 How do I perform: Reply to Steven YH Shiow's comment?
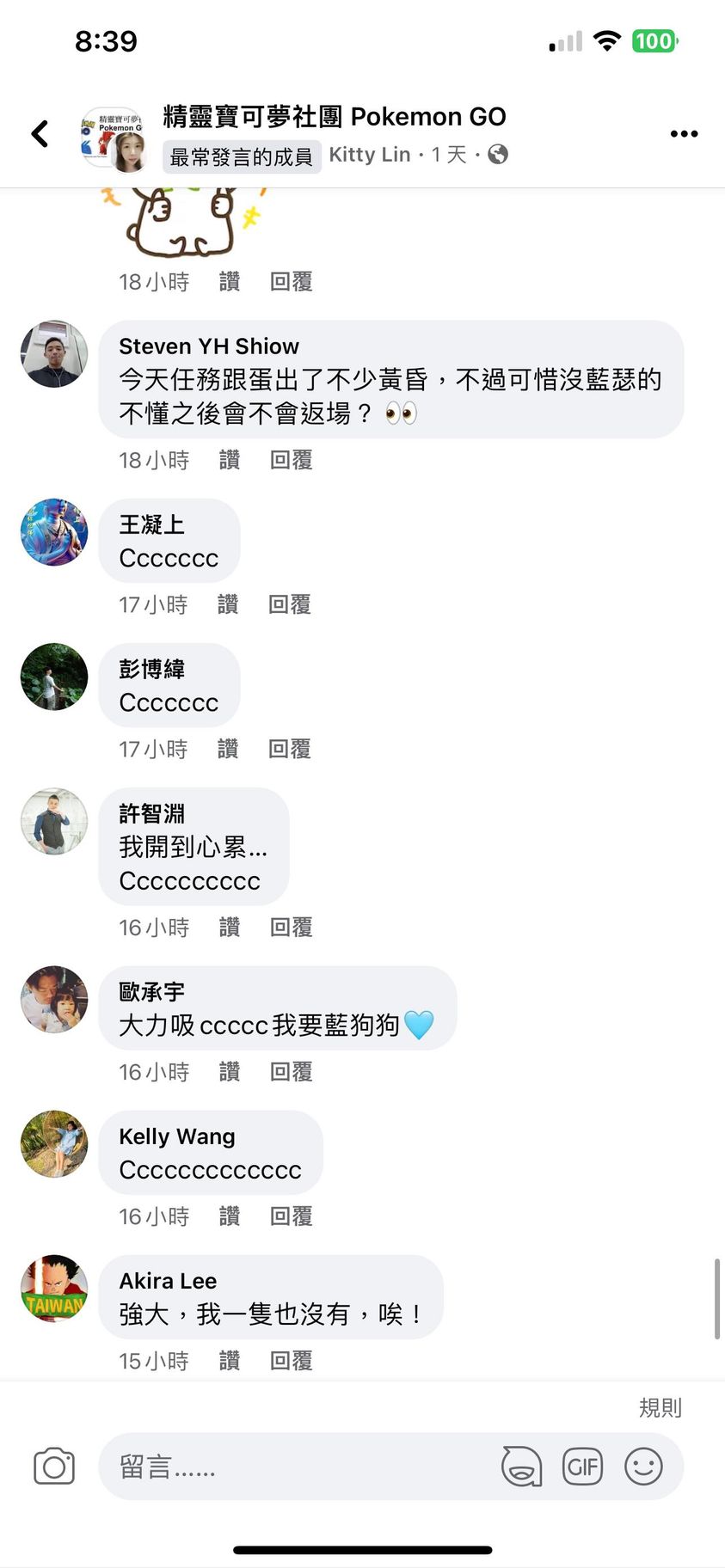tap(291, 460)
